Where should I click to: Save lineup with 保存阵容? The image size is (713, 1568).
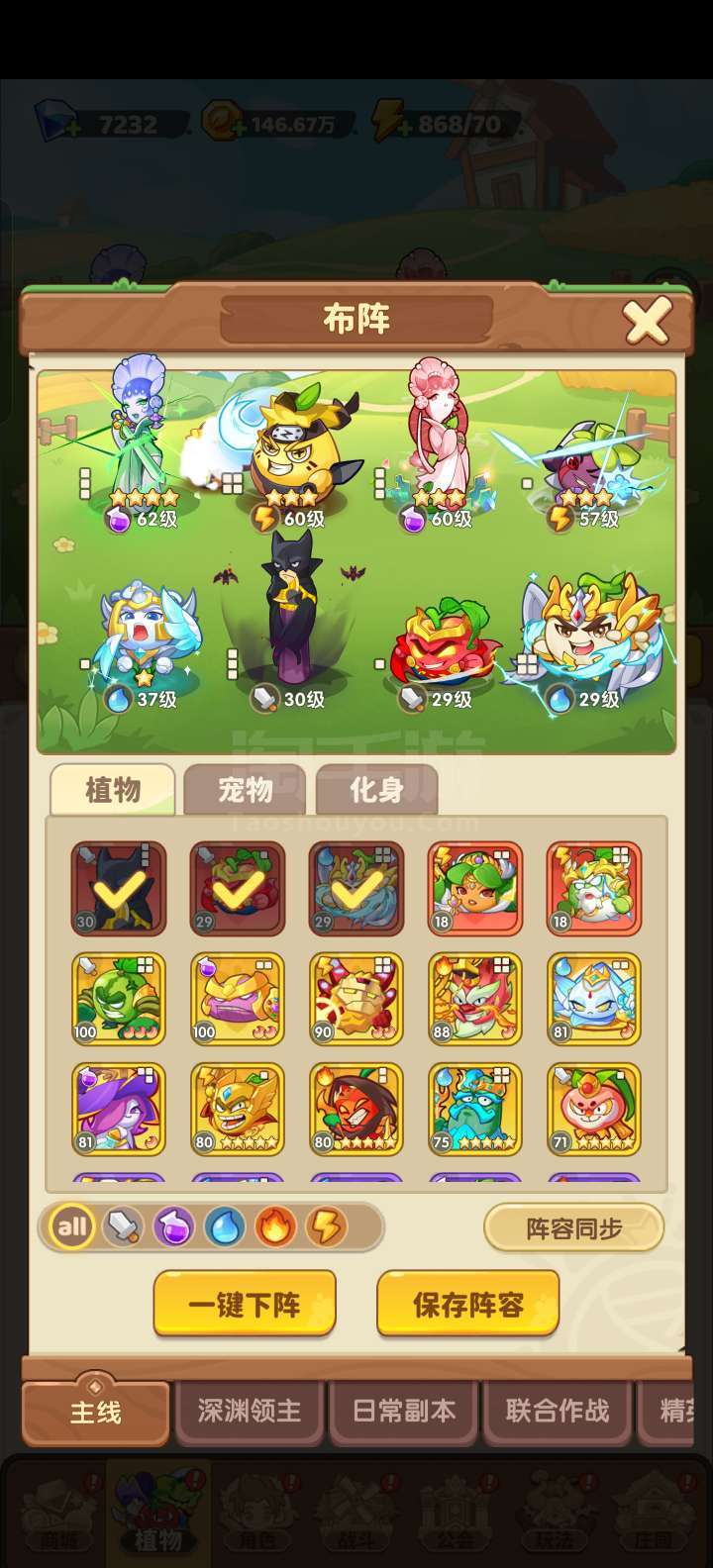tap(467, 1304)
